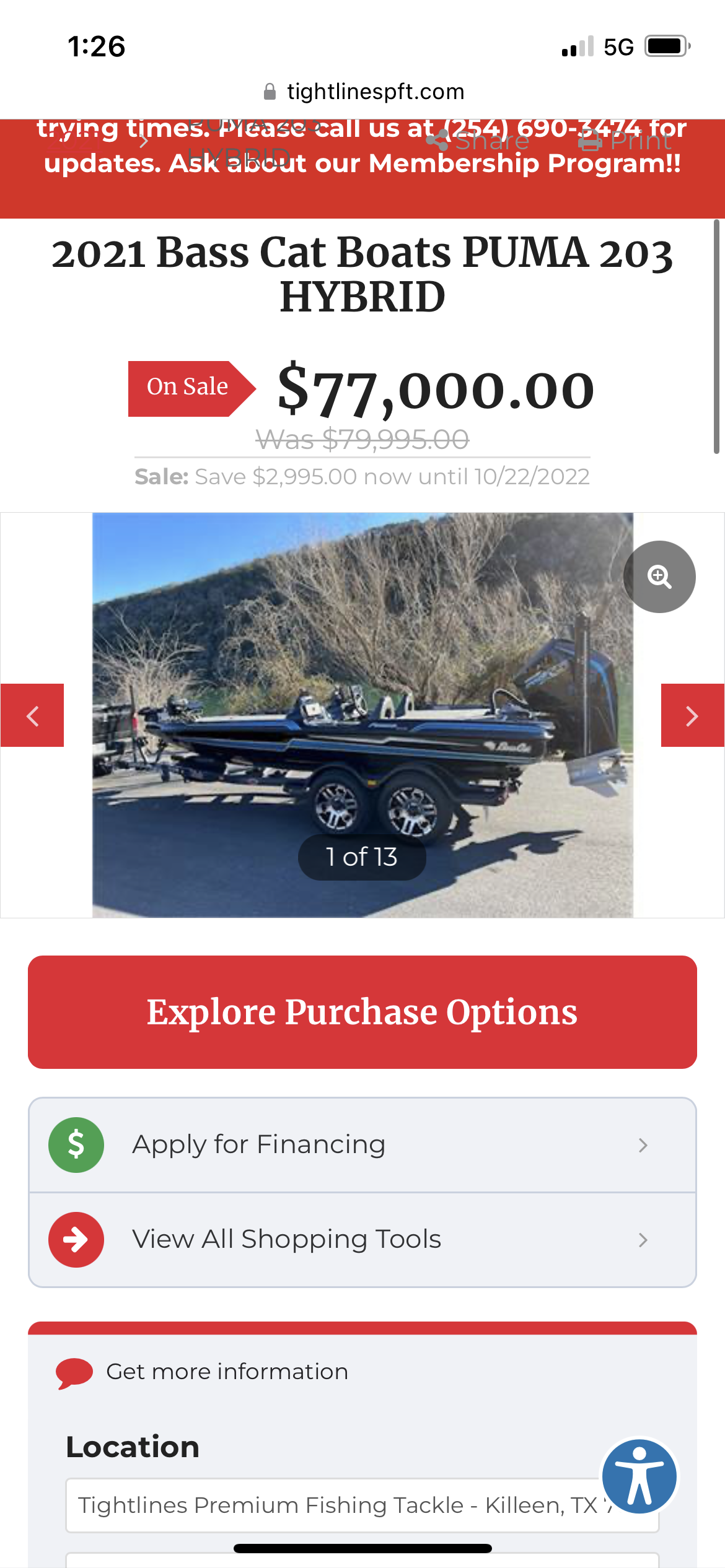Show the previous boat photo
The image size is (725, 1568).
point(32,715)
